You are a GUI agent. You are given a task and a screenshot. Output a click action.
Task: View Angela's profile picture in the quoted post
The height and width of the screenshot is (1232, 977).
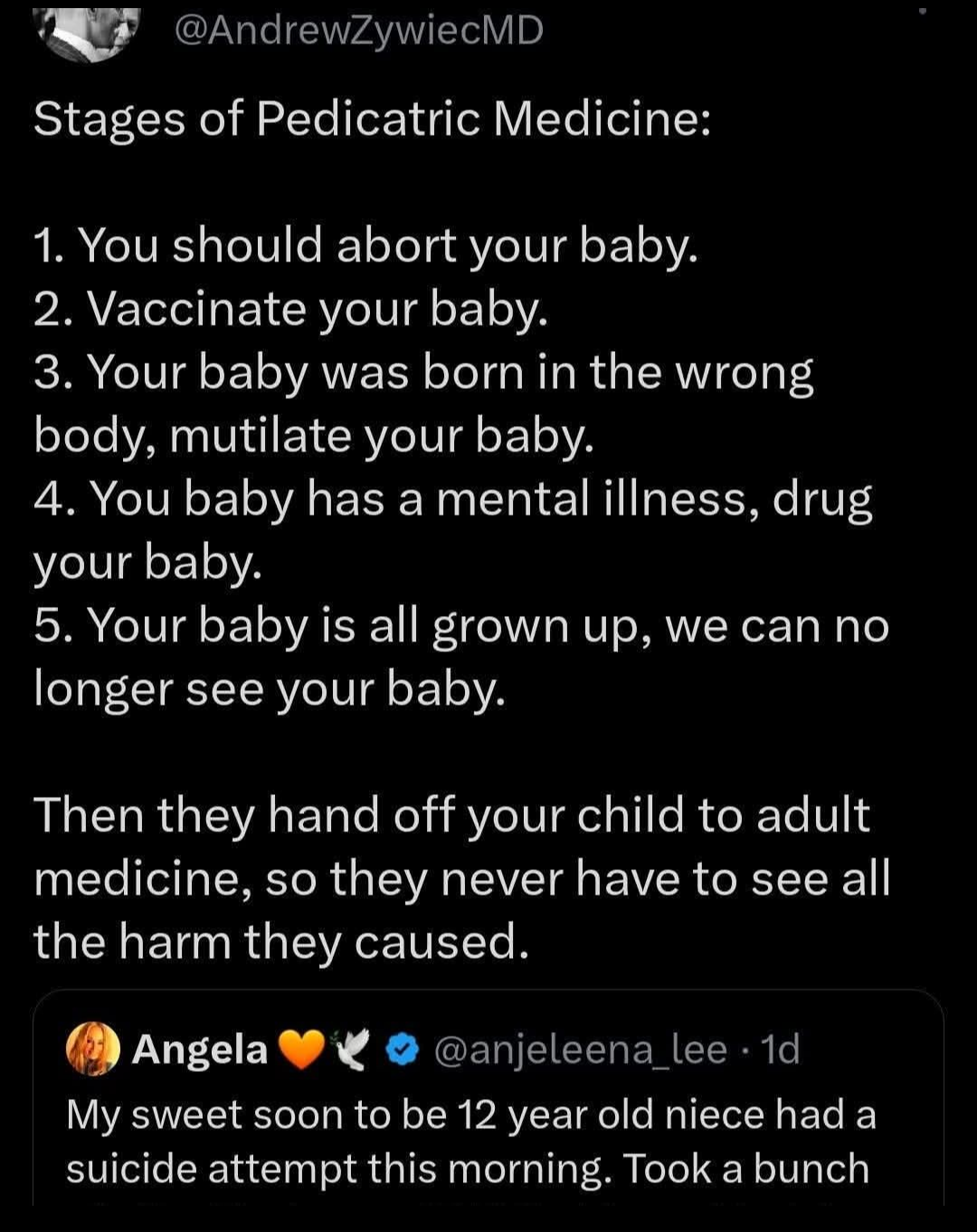93,1049
